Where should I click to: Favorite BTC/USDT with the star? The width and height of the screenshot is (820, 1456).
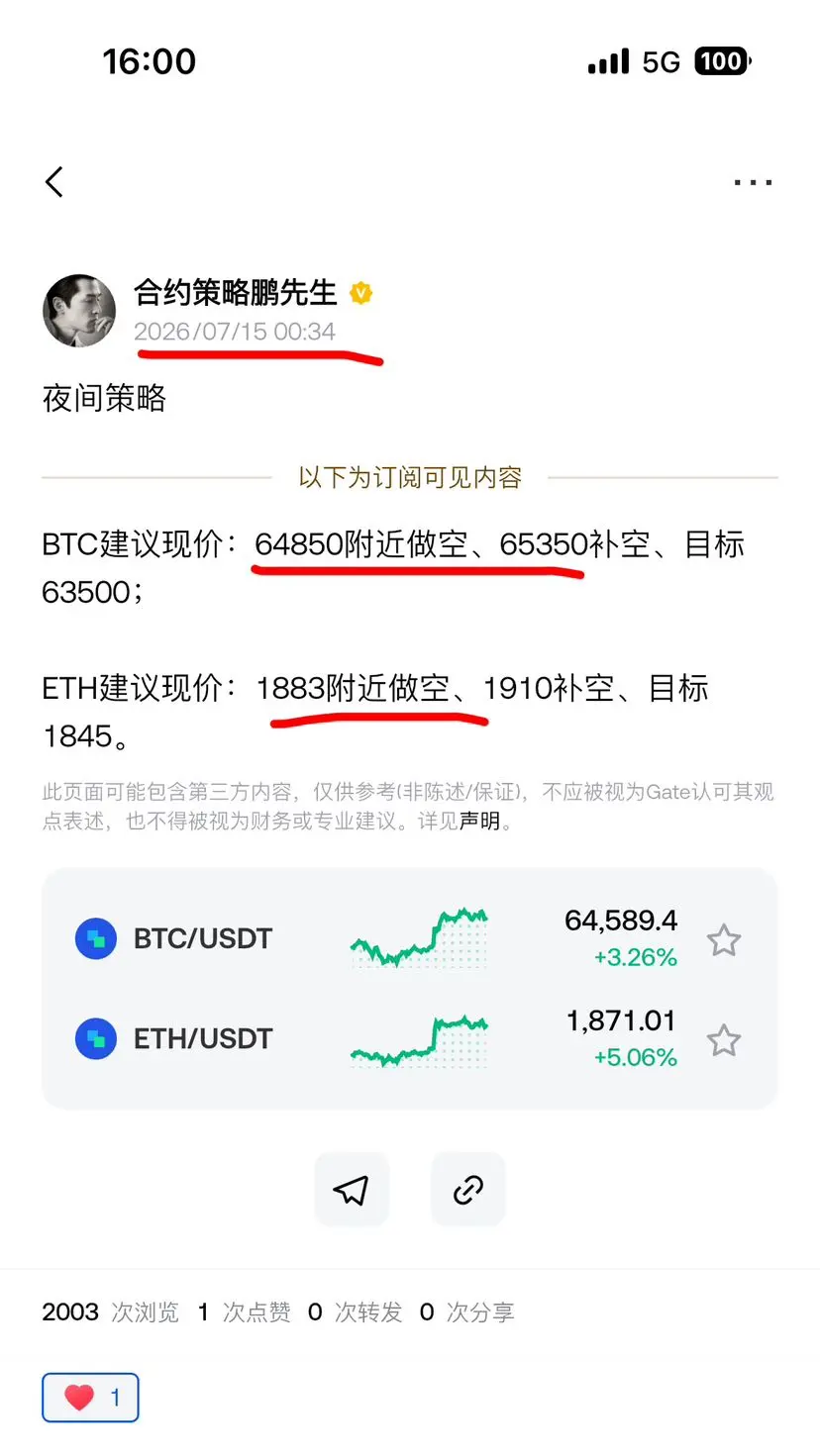click(x=724, y=940)
